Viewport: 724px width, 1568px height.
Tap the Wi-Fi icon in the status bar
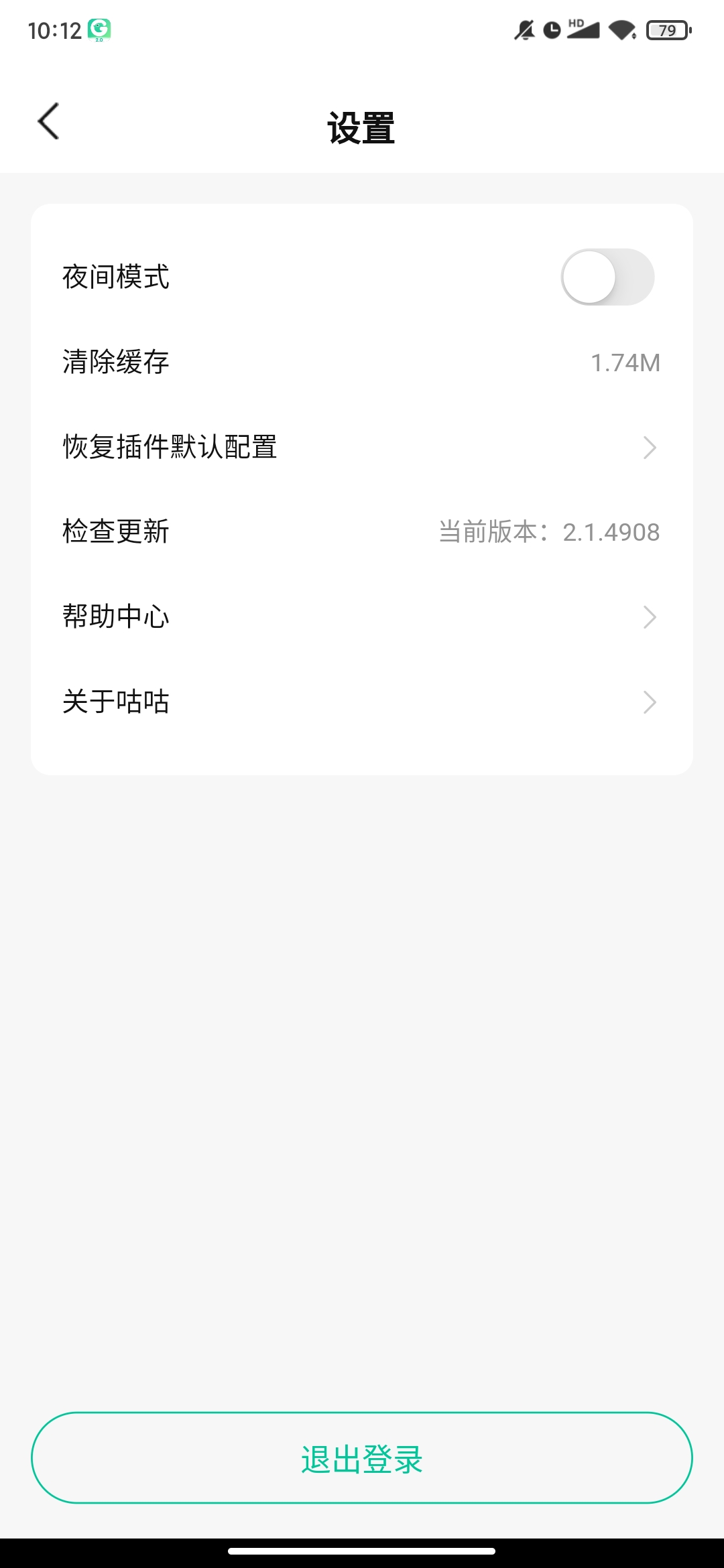pyautogui.click(x=620, y=30)
